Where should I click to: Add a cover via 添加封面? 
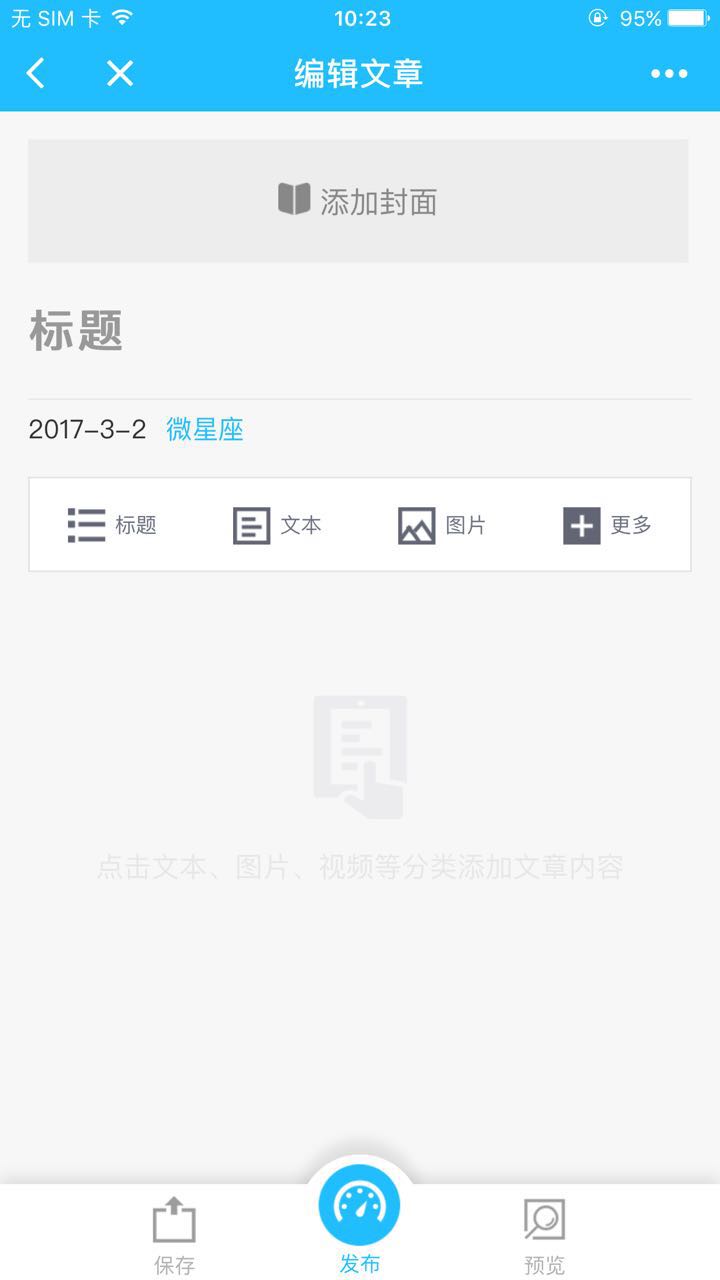(x=358, y=201)
